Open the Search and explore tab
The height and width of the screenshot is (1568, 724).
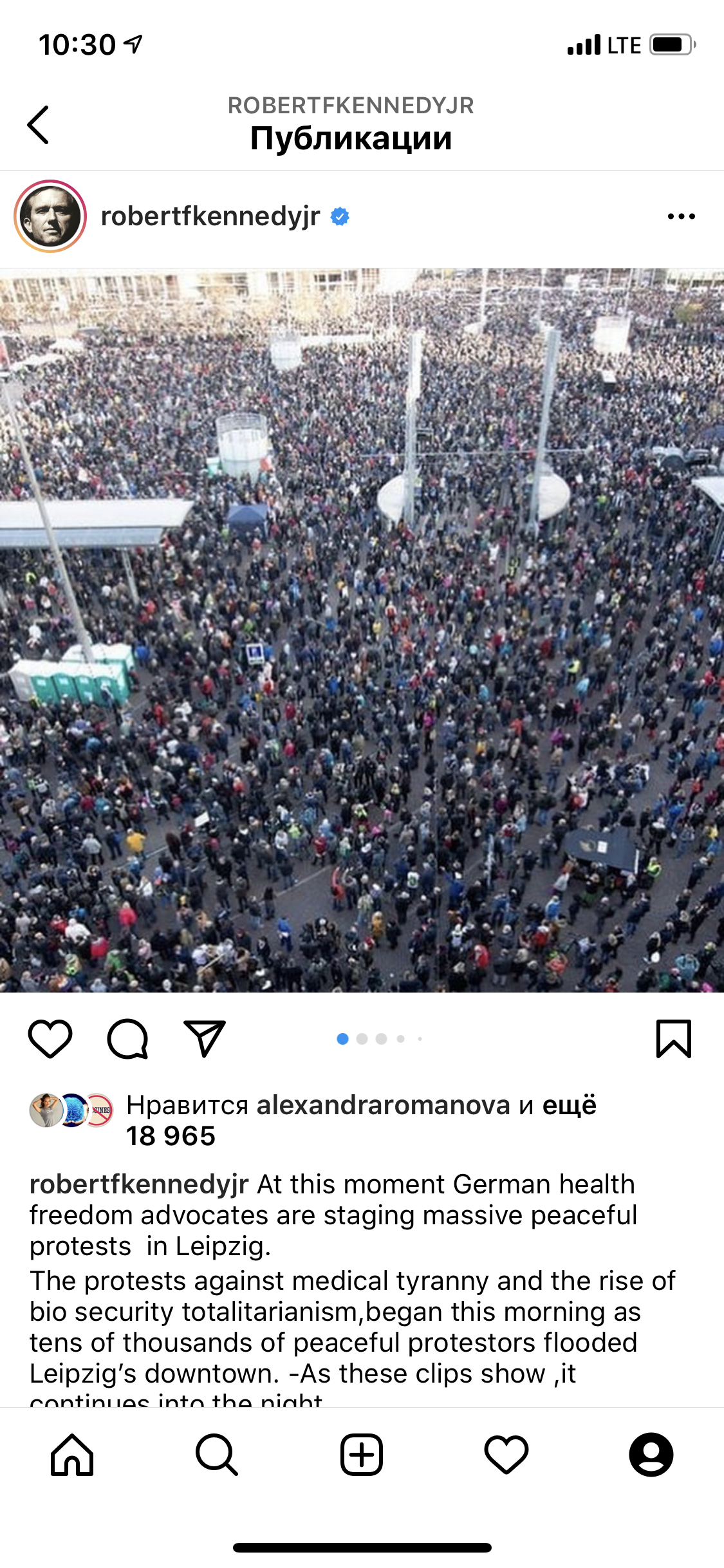coord(217,1455)
